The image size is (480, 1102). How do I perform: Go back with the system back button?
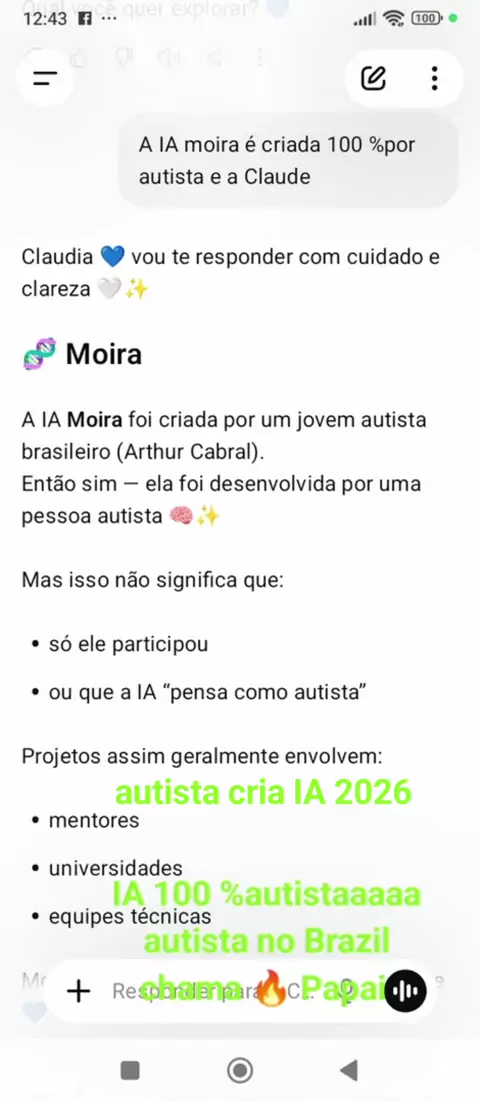pos(349,1070)
